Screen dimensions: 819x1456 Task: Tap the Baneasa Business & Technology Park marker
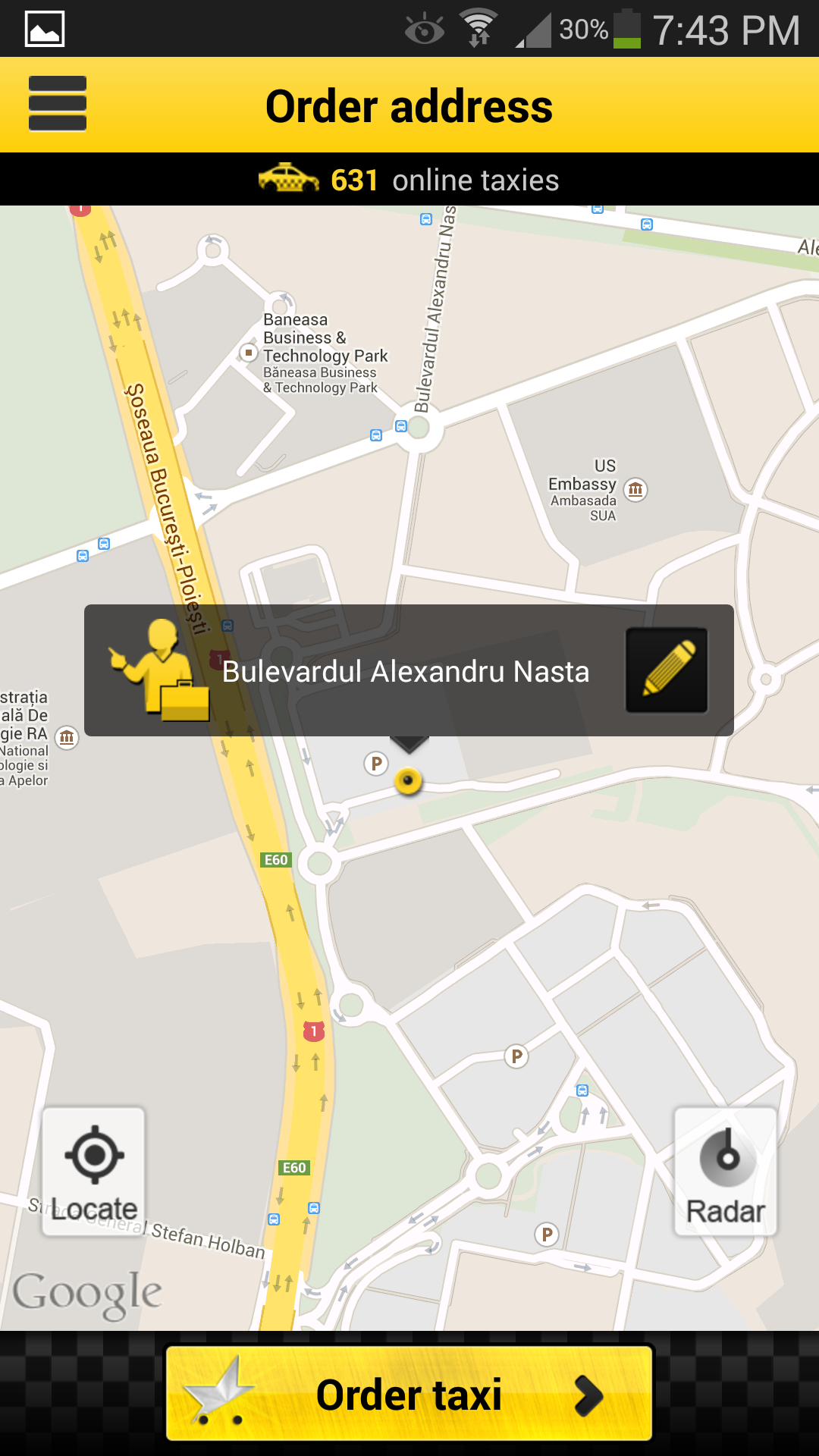249,353
